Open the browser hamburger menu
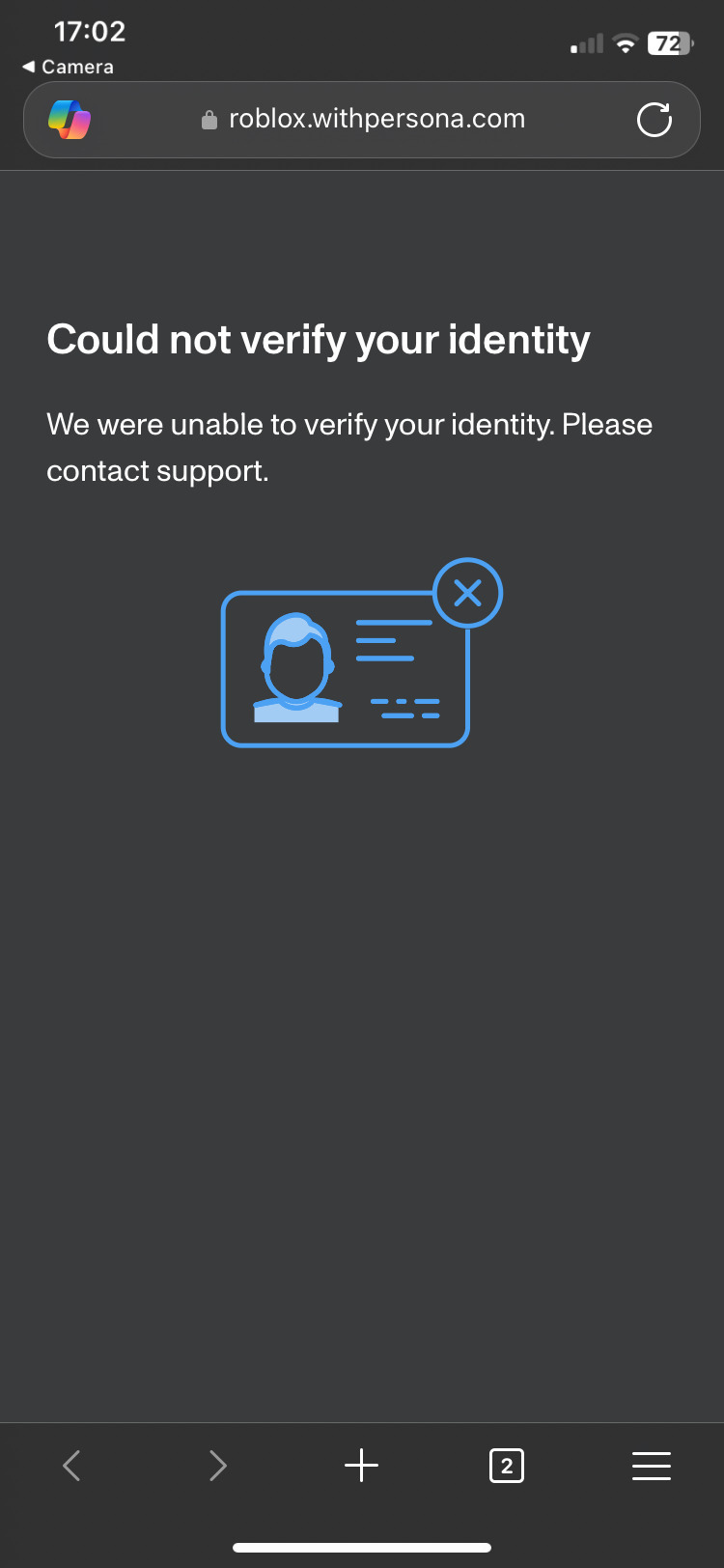 point(652,1466)
